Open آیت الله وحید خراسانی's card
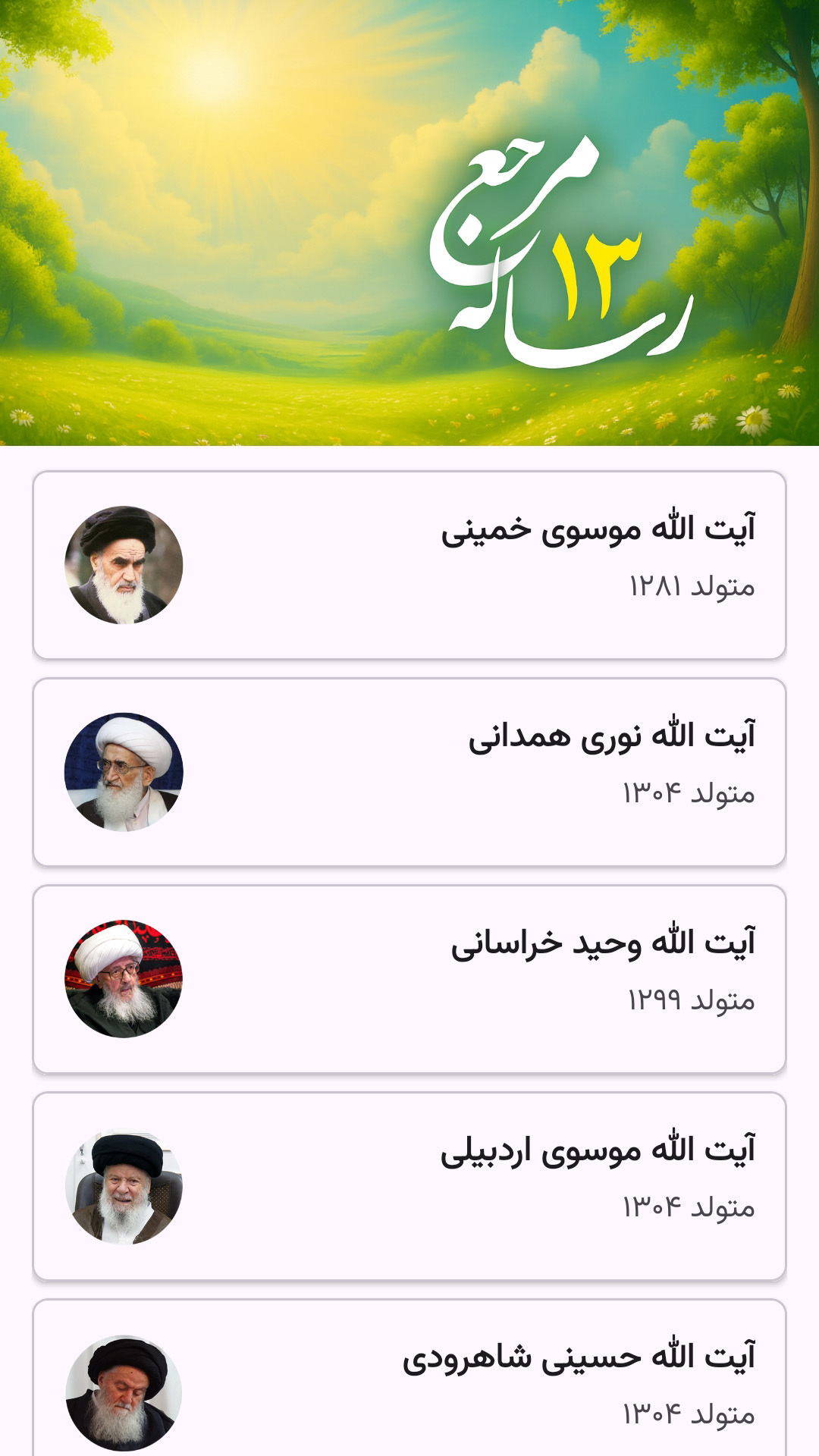The height and width of the screenshot is (1456, 819). 409,979
